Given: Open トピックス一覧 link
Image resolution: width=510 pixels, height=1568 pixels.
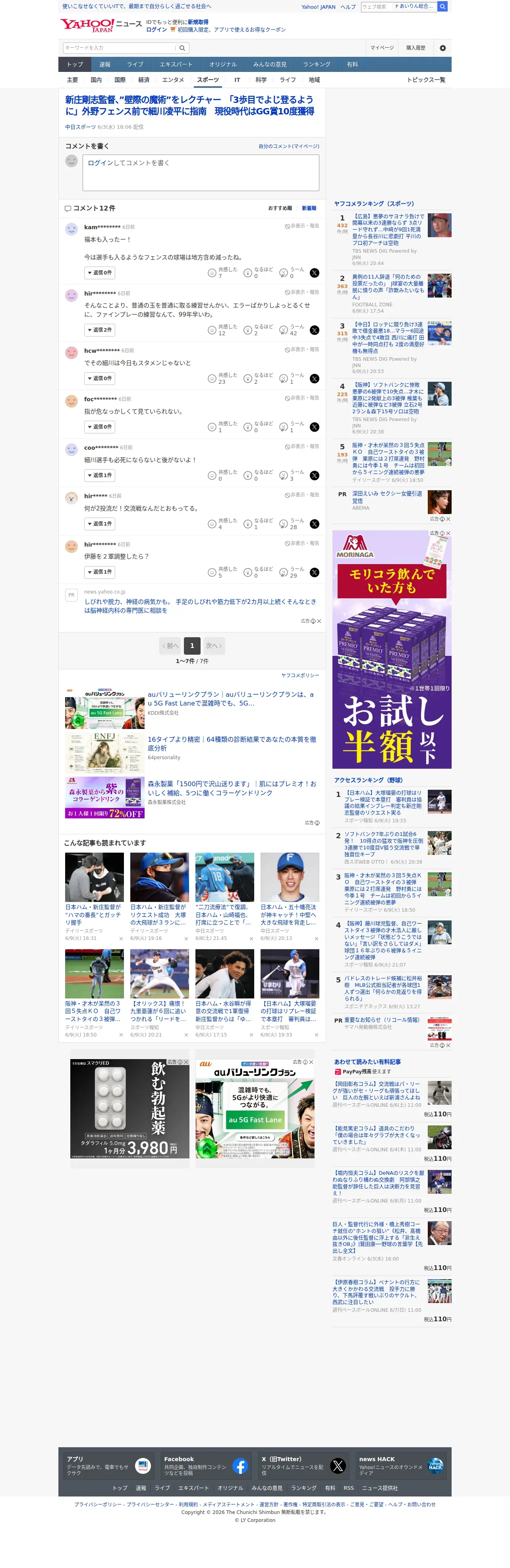Looking at the screenshot, I should pos(426,80).
